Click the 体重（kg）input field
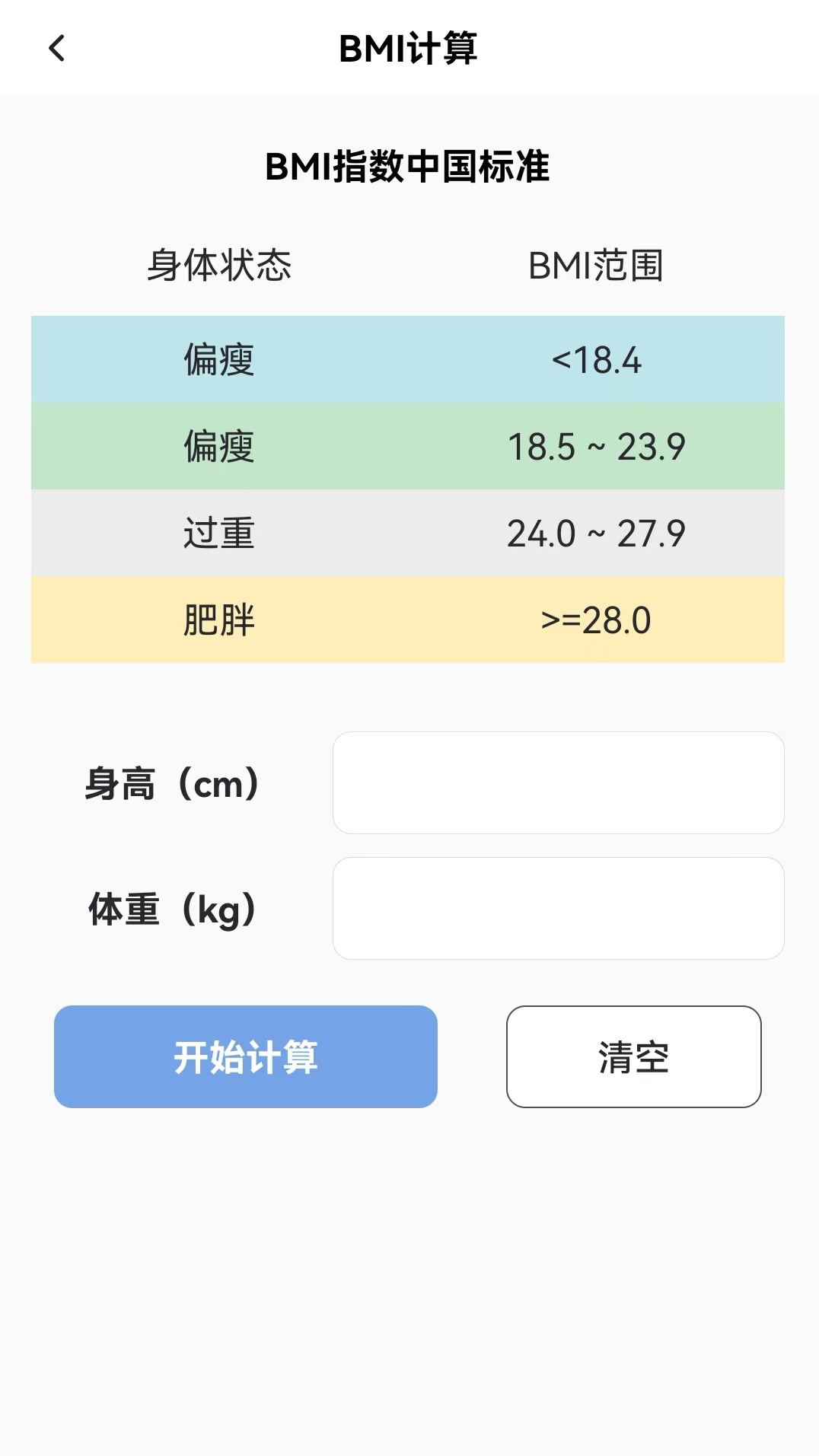 click(558, 907)
